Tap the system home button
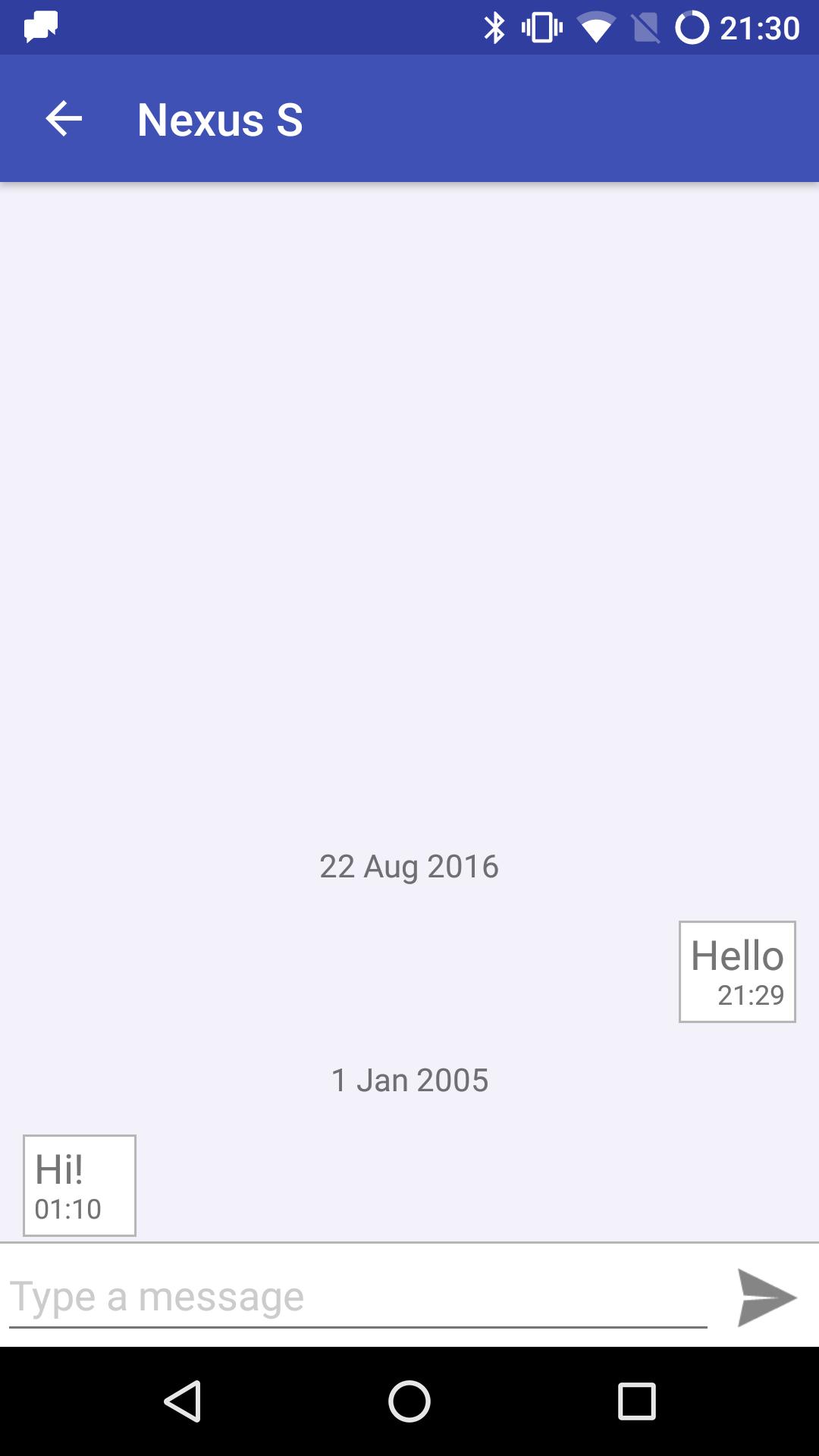The height and width of the screenshot is (1456, 819). pyautogui.click(x=409, y=1401)
